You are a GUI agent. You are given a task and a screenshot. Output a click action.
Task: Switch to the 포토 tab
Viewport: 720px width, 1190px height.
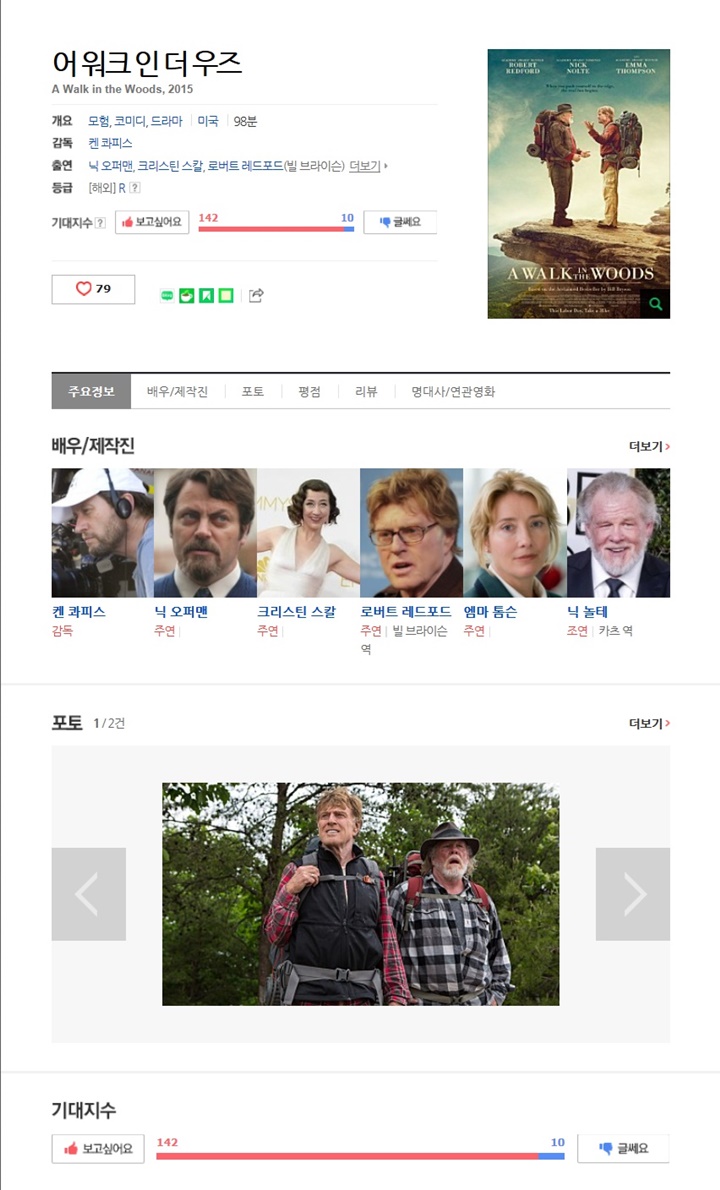(x=252, y=392)
